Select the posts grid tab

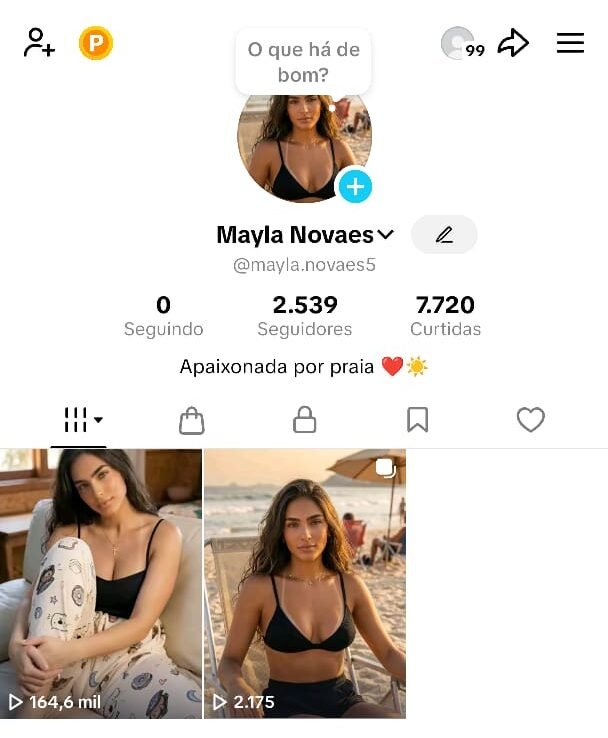coord(78,421)
